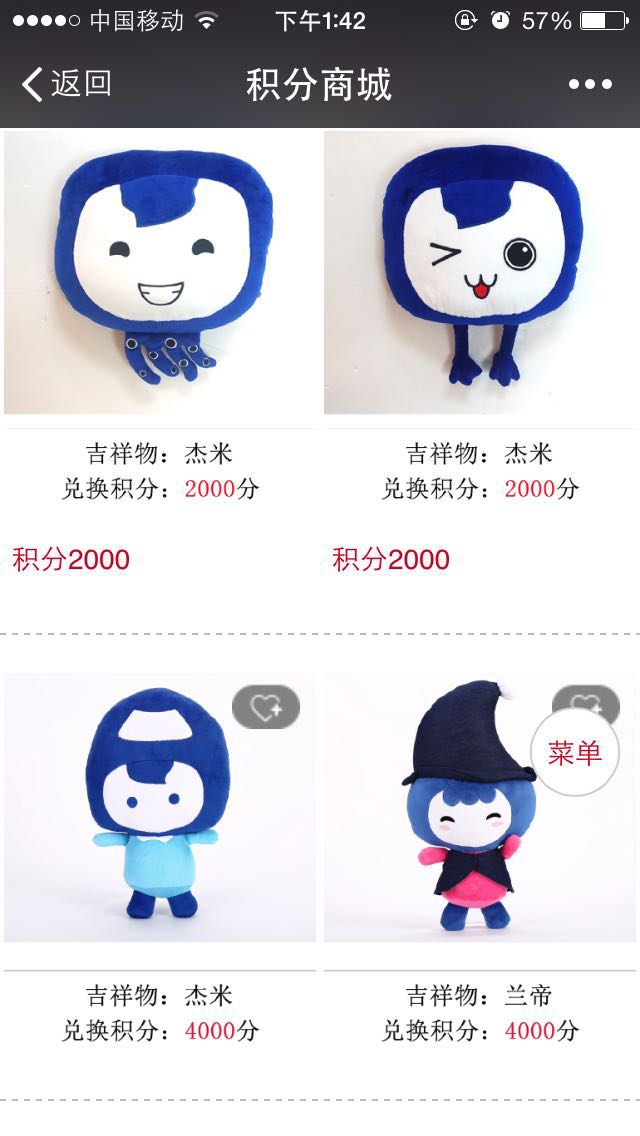Go back using the 返回 button
The height and width of the screenshot is (1136, 640).
(x=66, y=84)
